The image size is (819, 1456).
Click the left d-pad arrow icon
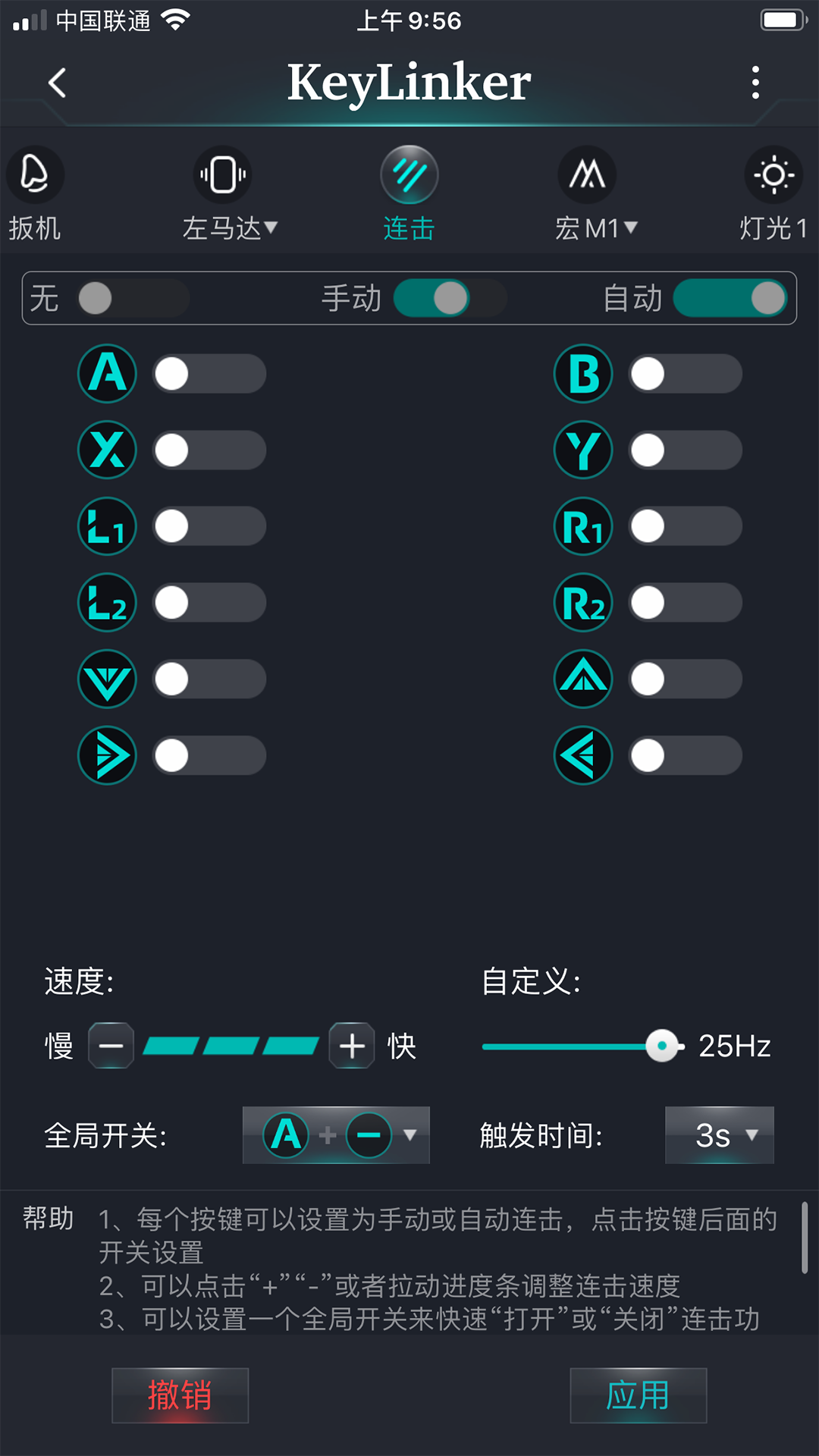(583, 756)
